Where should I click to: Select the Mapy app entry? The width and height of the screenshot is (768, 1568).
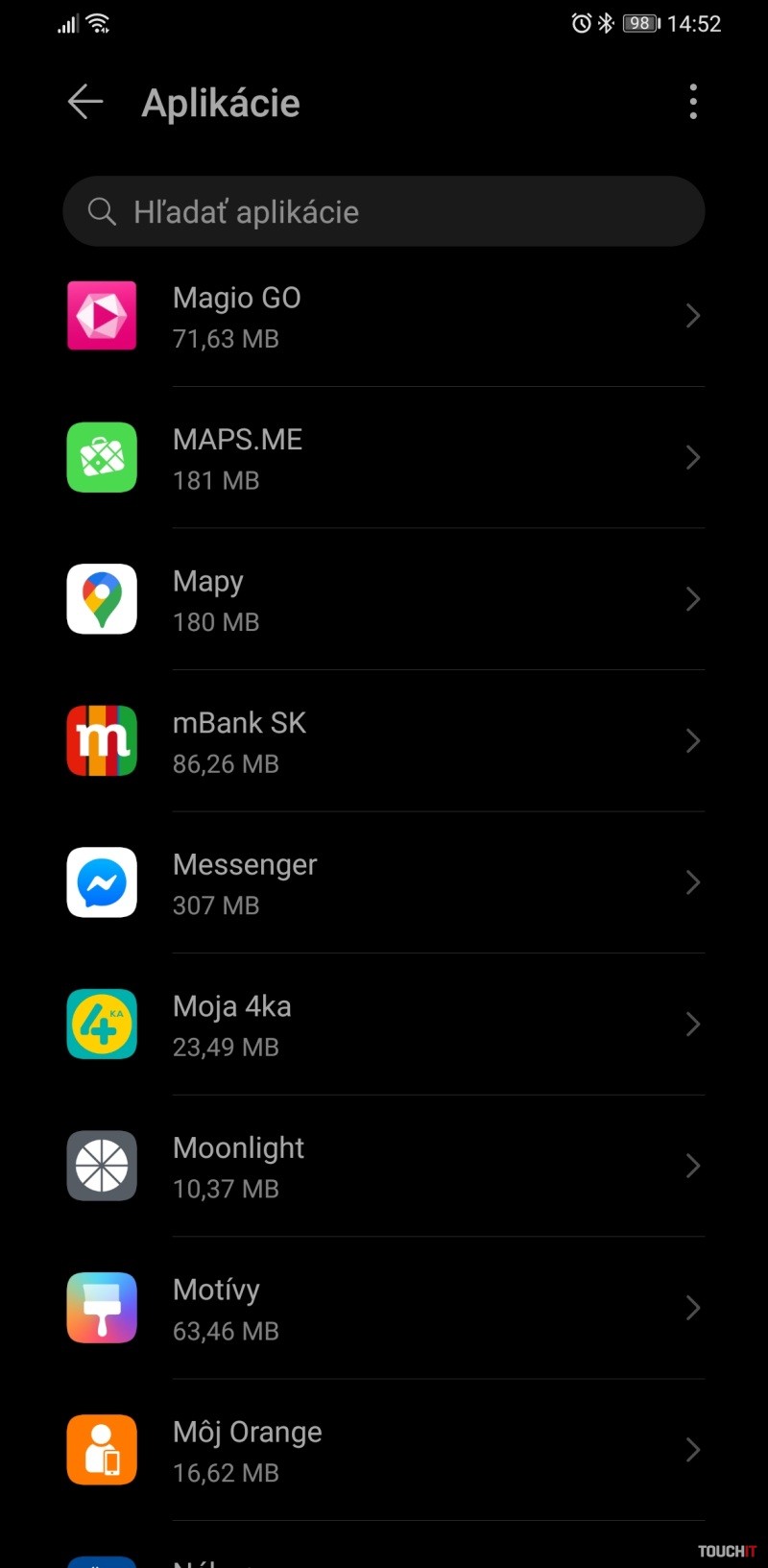[x=384, y=600]
